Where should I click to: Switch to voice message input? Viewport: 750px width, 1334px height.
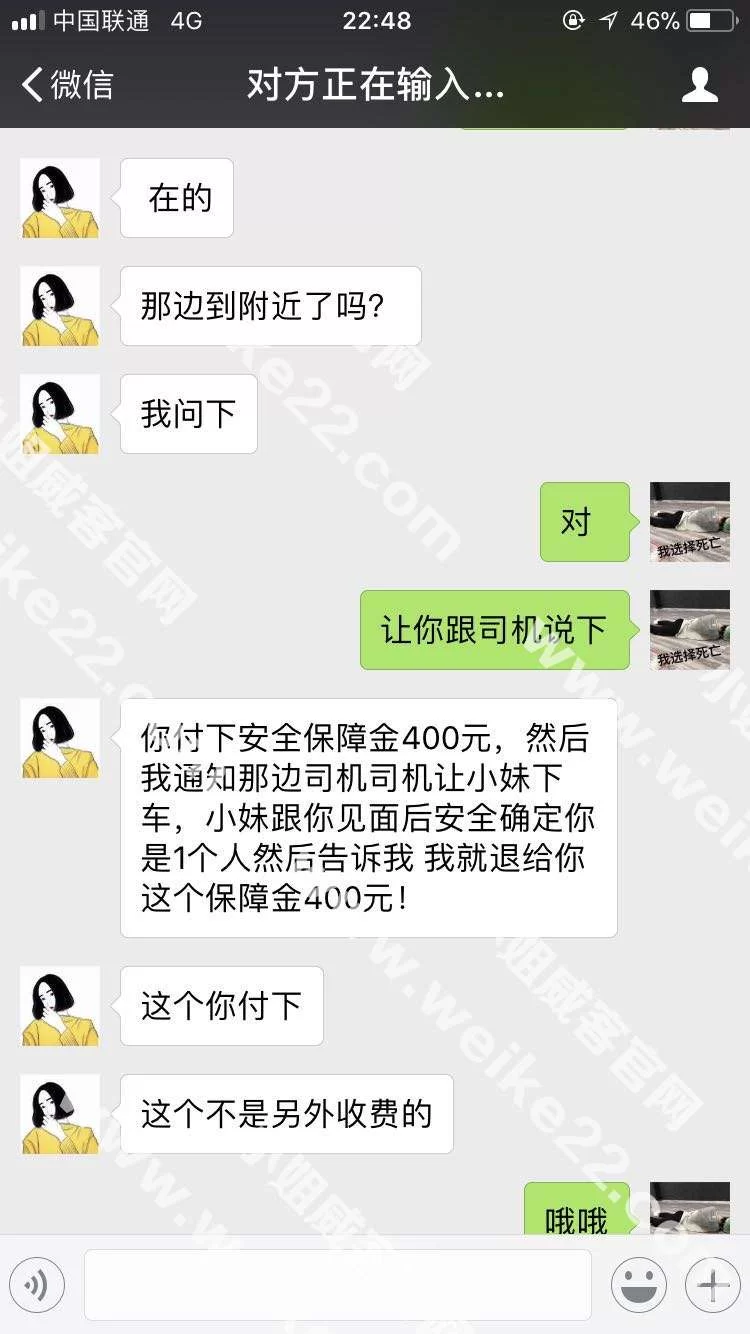click(37, 1285)
